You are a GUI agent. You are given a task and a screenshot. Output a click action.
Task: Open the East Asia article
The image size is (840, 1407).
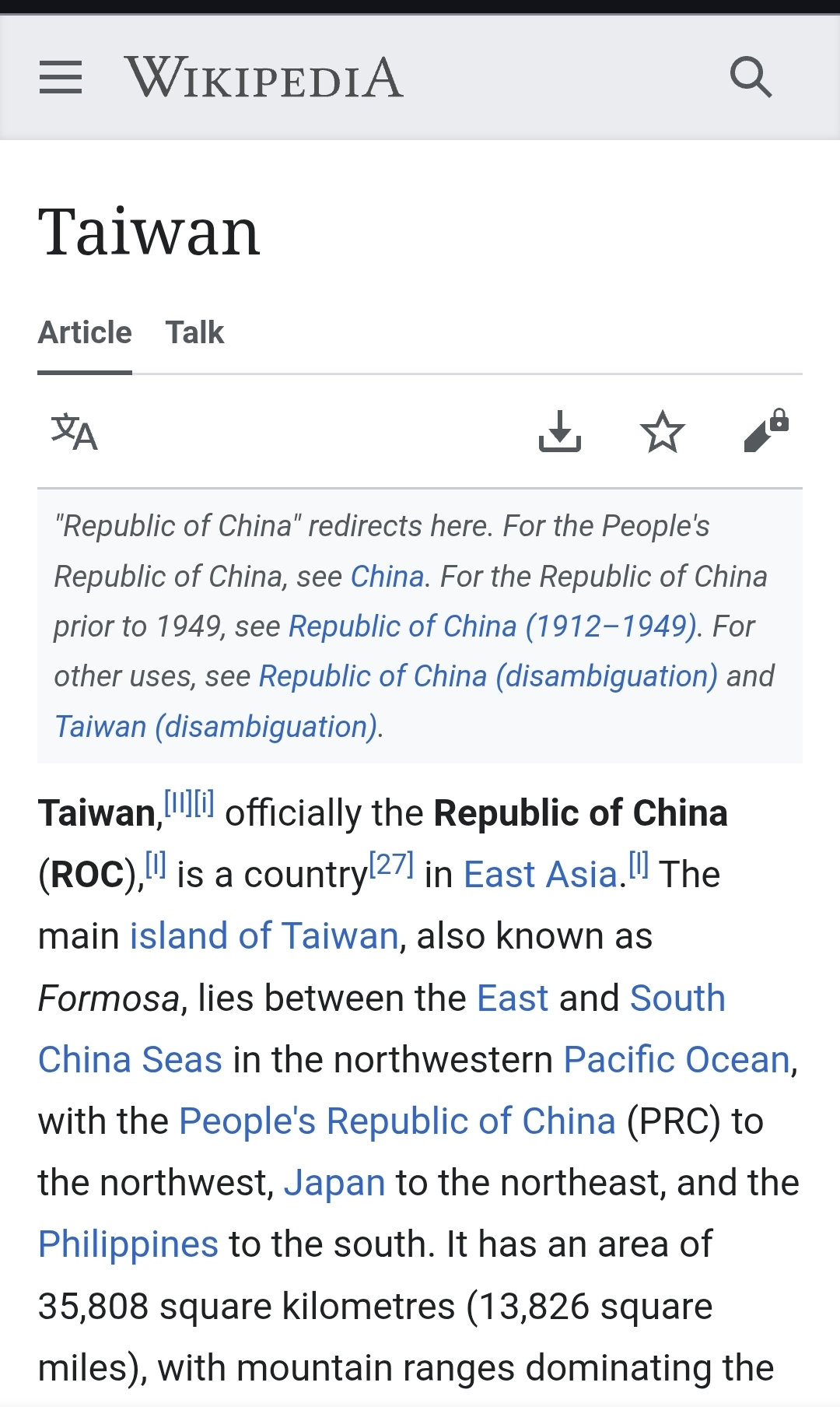click(x=541, y=875)
